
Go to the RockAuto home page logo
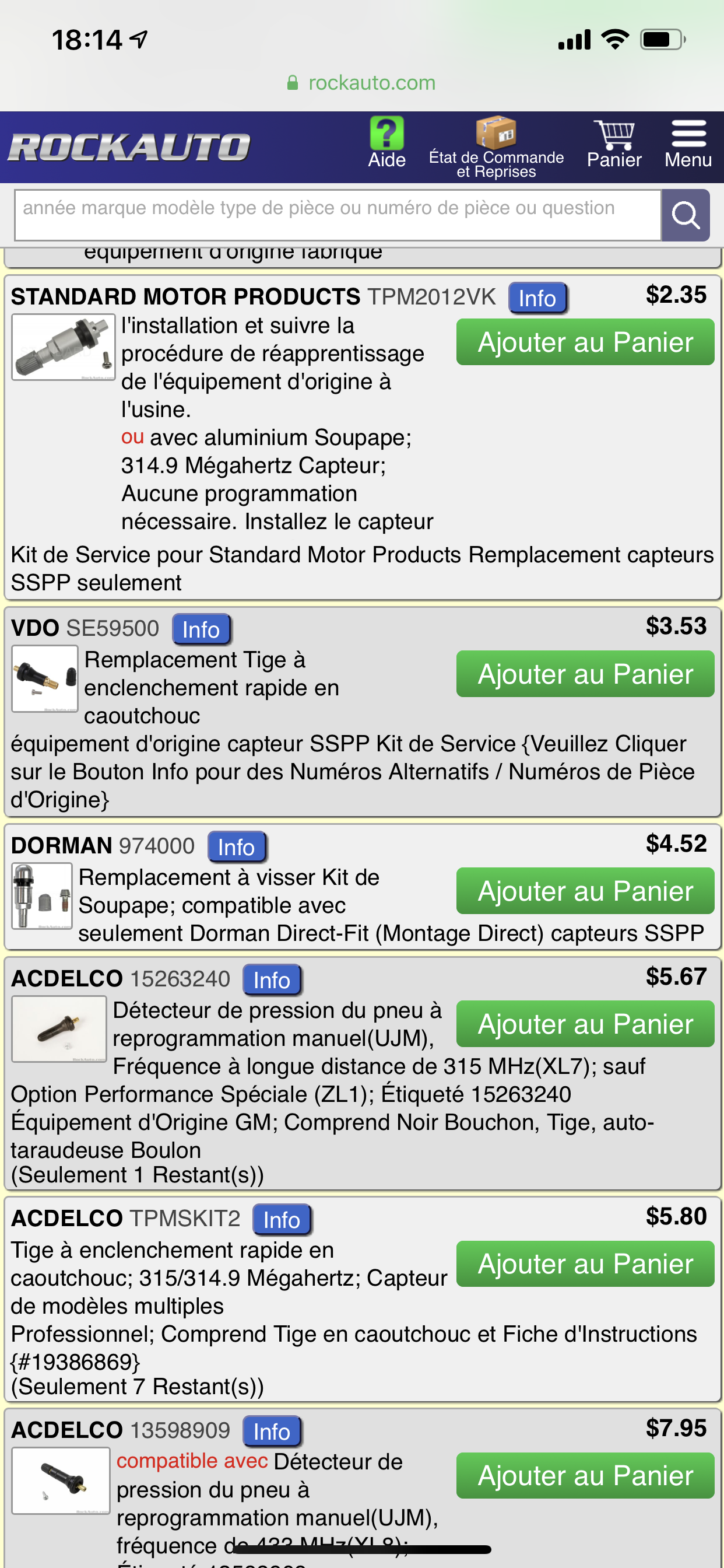pyautogui.click(x=129, y=148)
